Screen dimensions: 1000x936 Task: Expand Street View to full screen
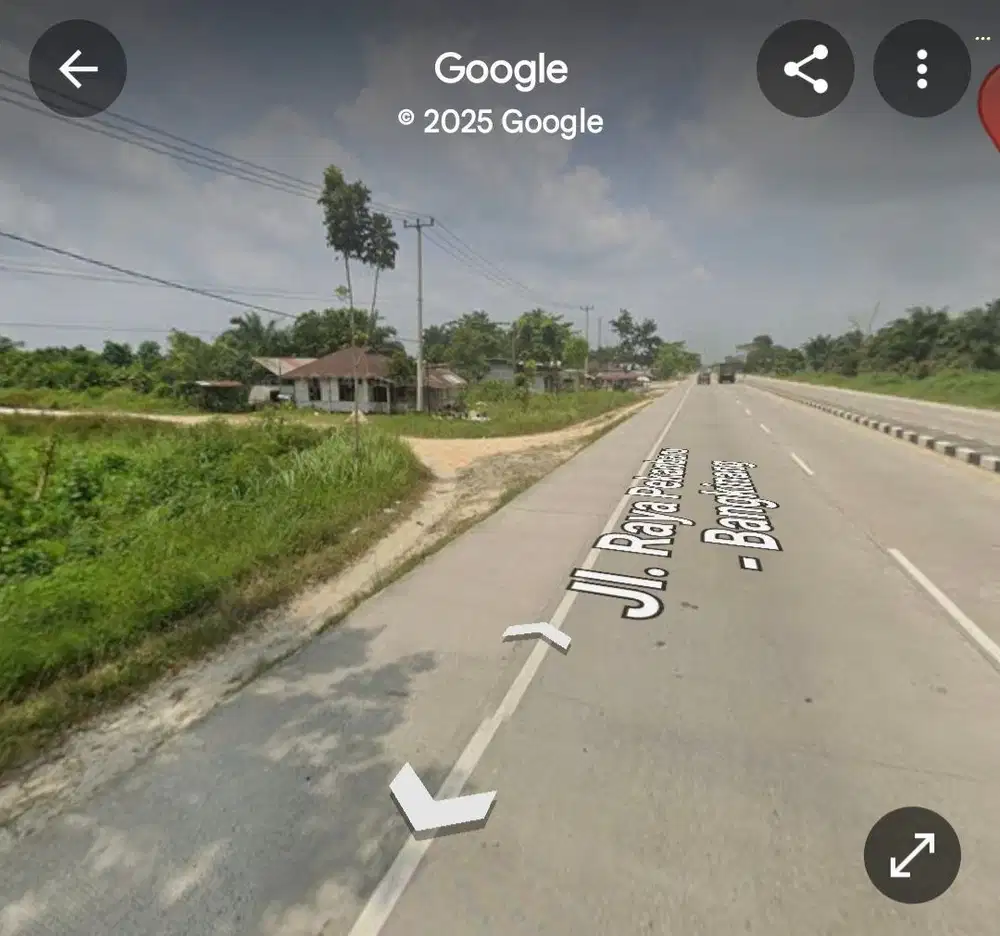tap(912, 855)
